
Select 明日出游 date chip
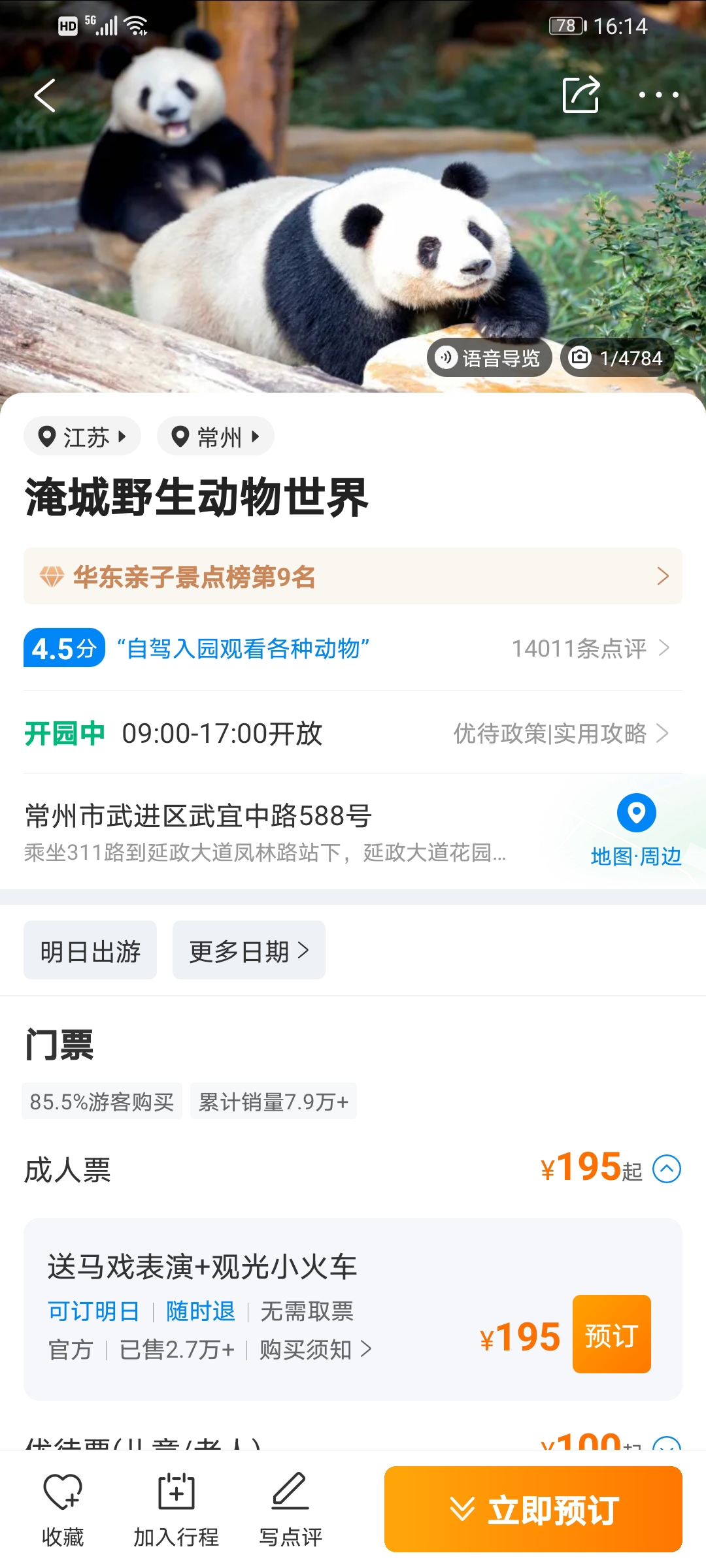90,951
